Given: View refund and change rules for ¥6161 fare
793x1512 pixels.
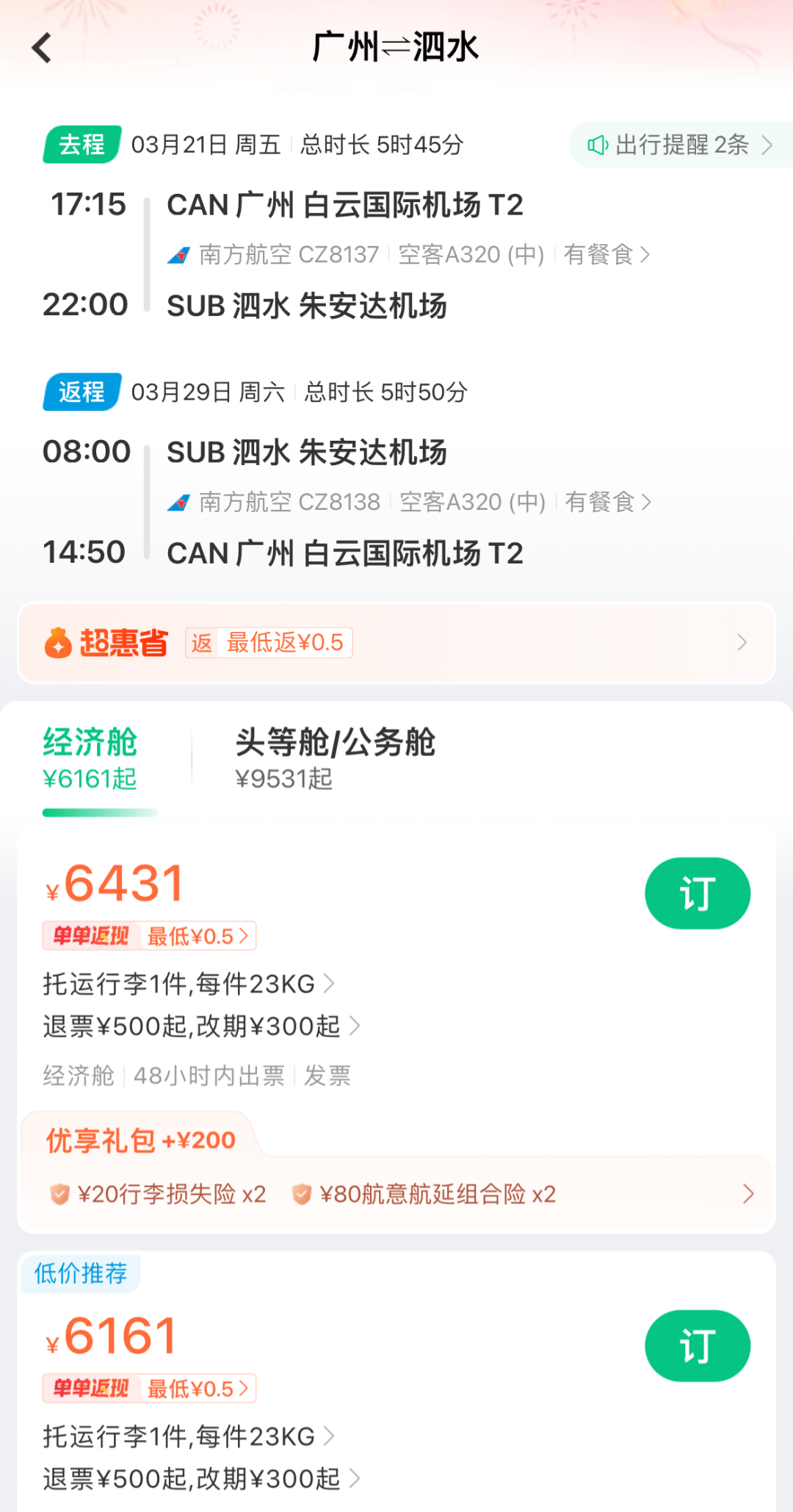Looking at the screenshot, I should point(201,1479).
